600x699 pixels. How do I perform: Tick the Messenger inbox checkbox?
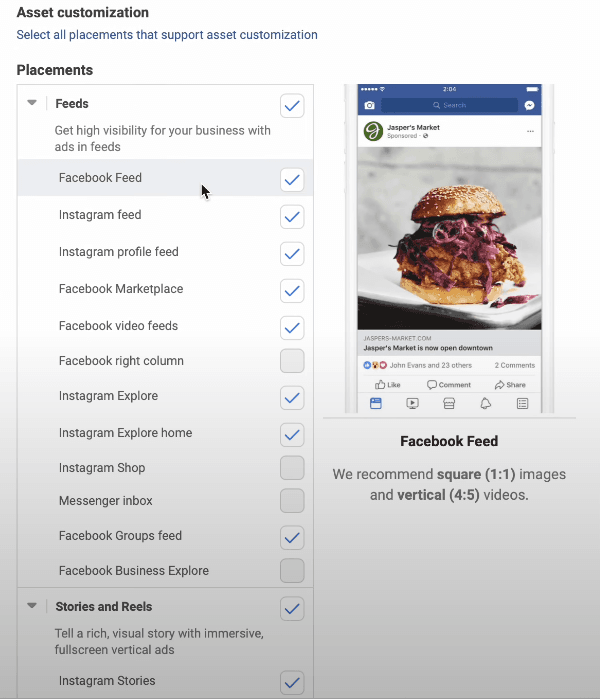292,501
